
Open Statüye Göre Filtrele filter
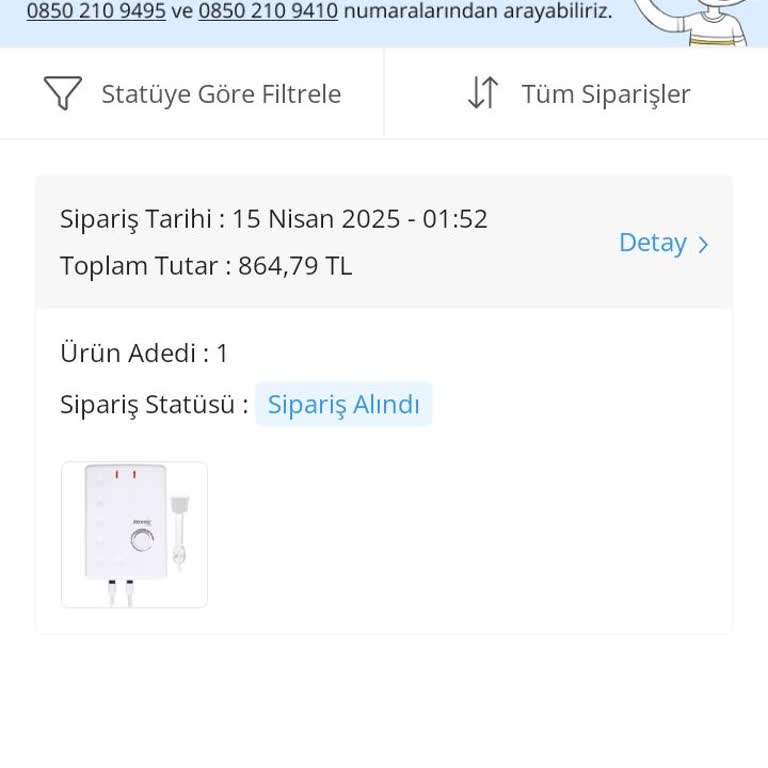click(192, 94)
